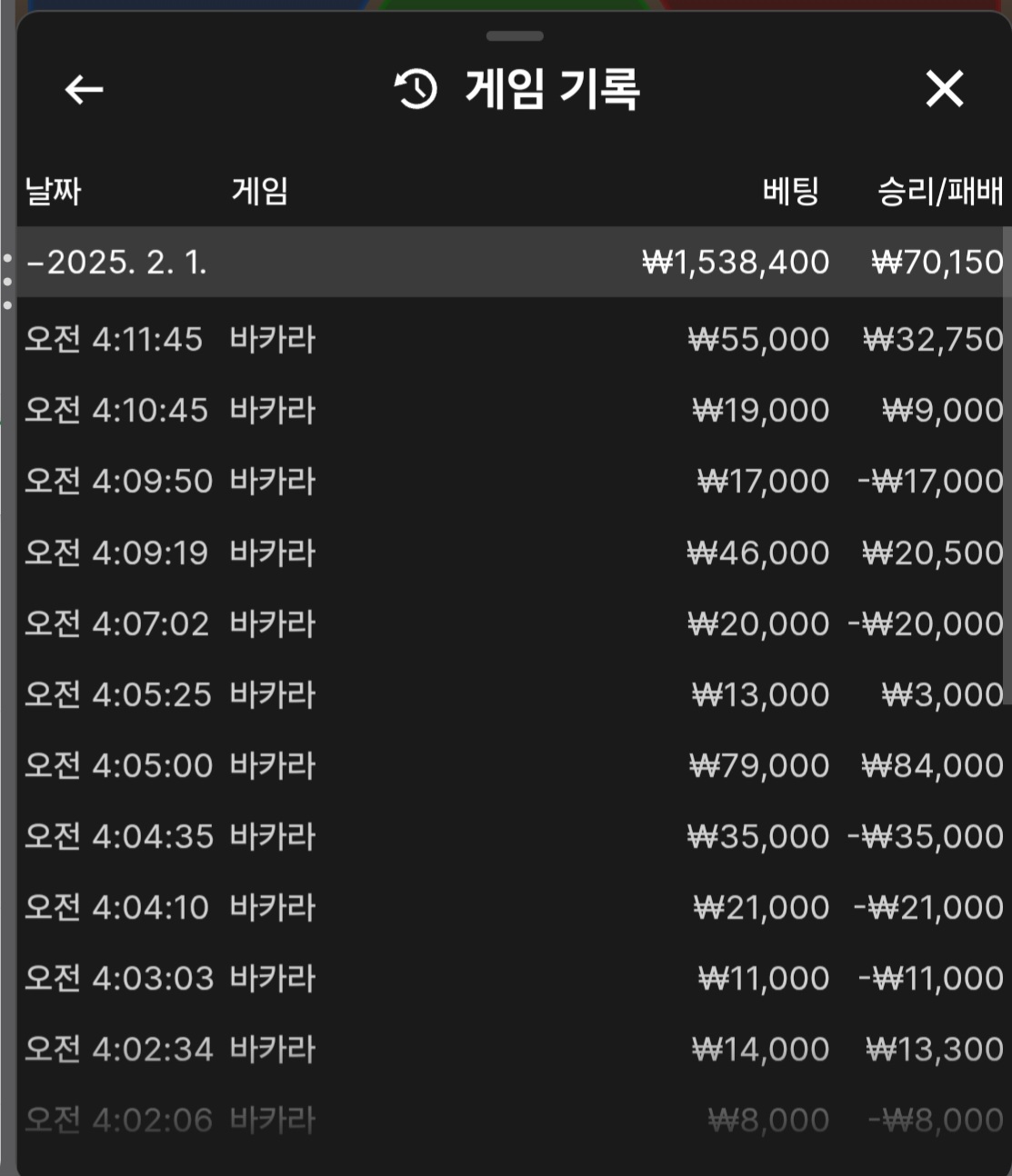Close the game history panel
This screenshot has width=1012, height=1176.
[944, 89]
